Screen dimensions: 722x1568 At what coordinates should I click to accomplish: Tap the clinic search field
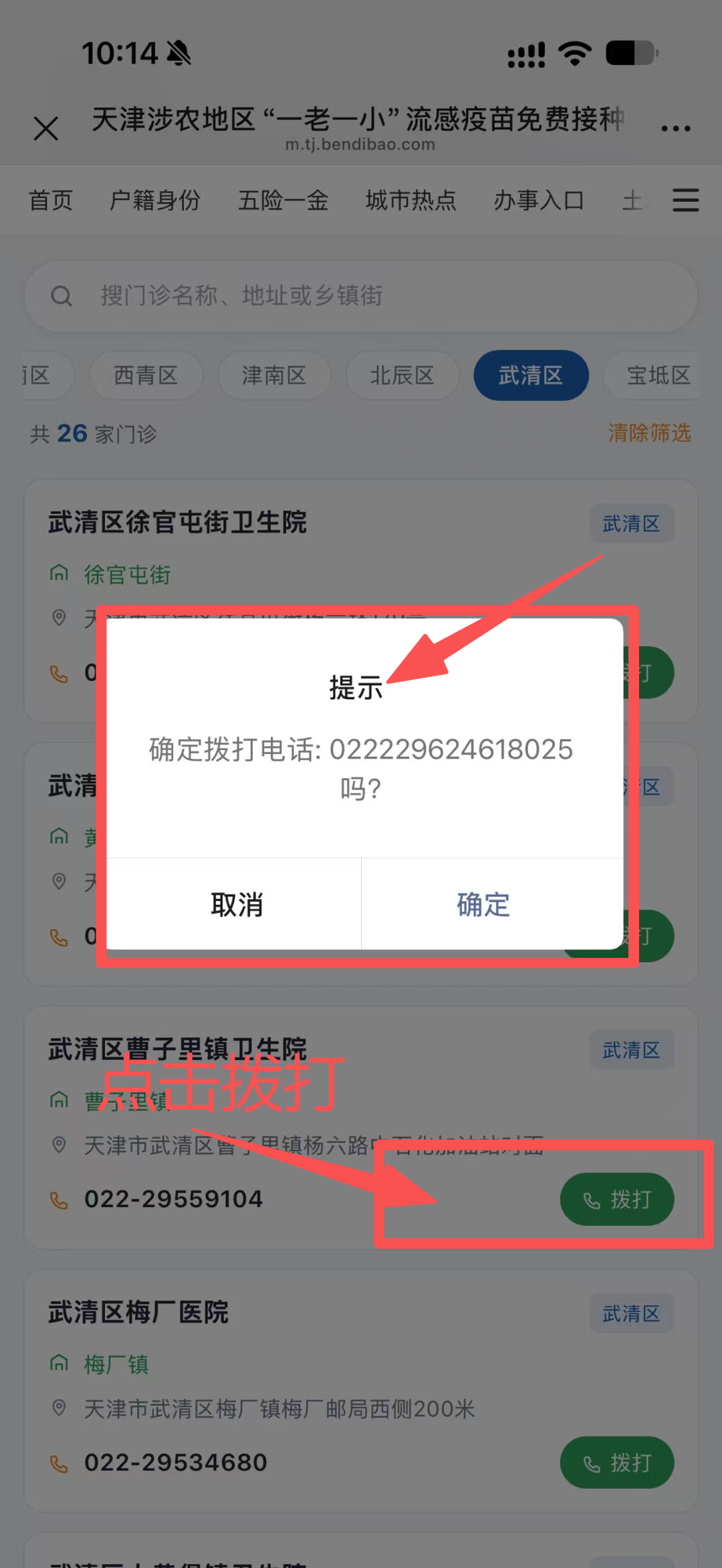point(361,295)
